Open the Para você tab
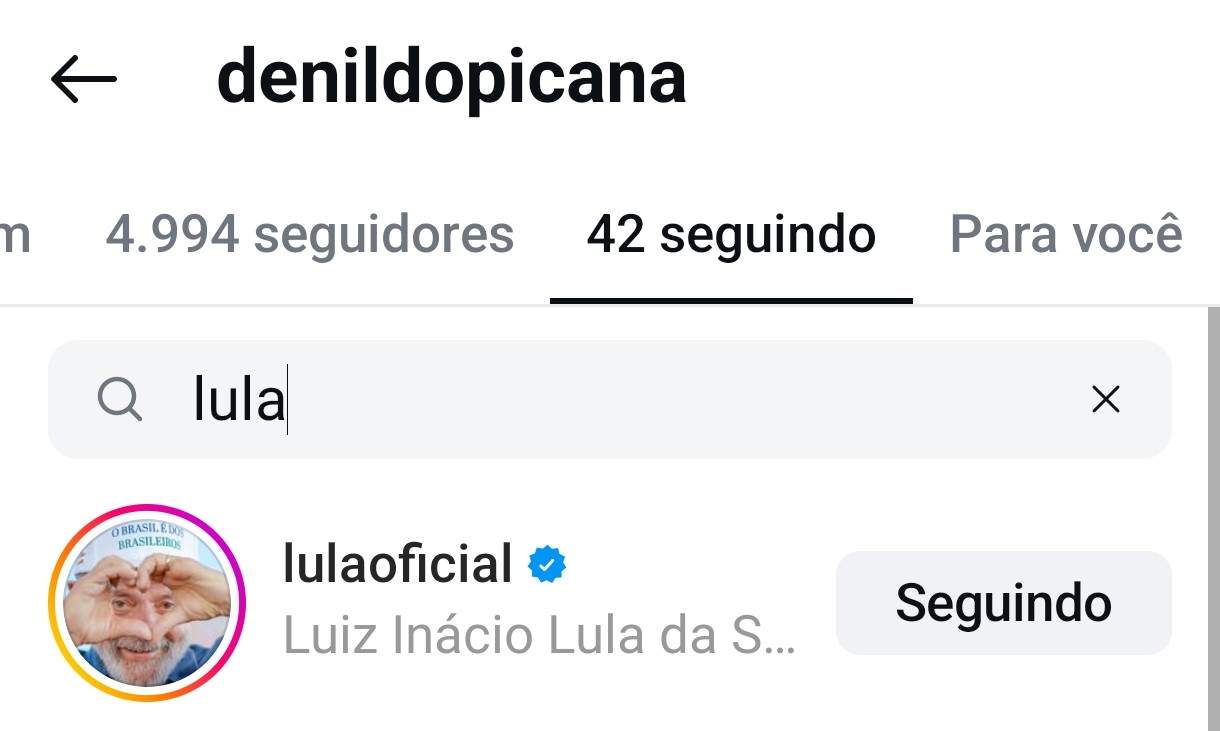This screenshot has width=1220, height=731. coord(1065,235)
